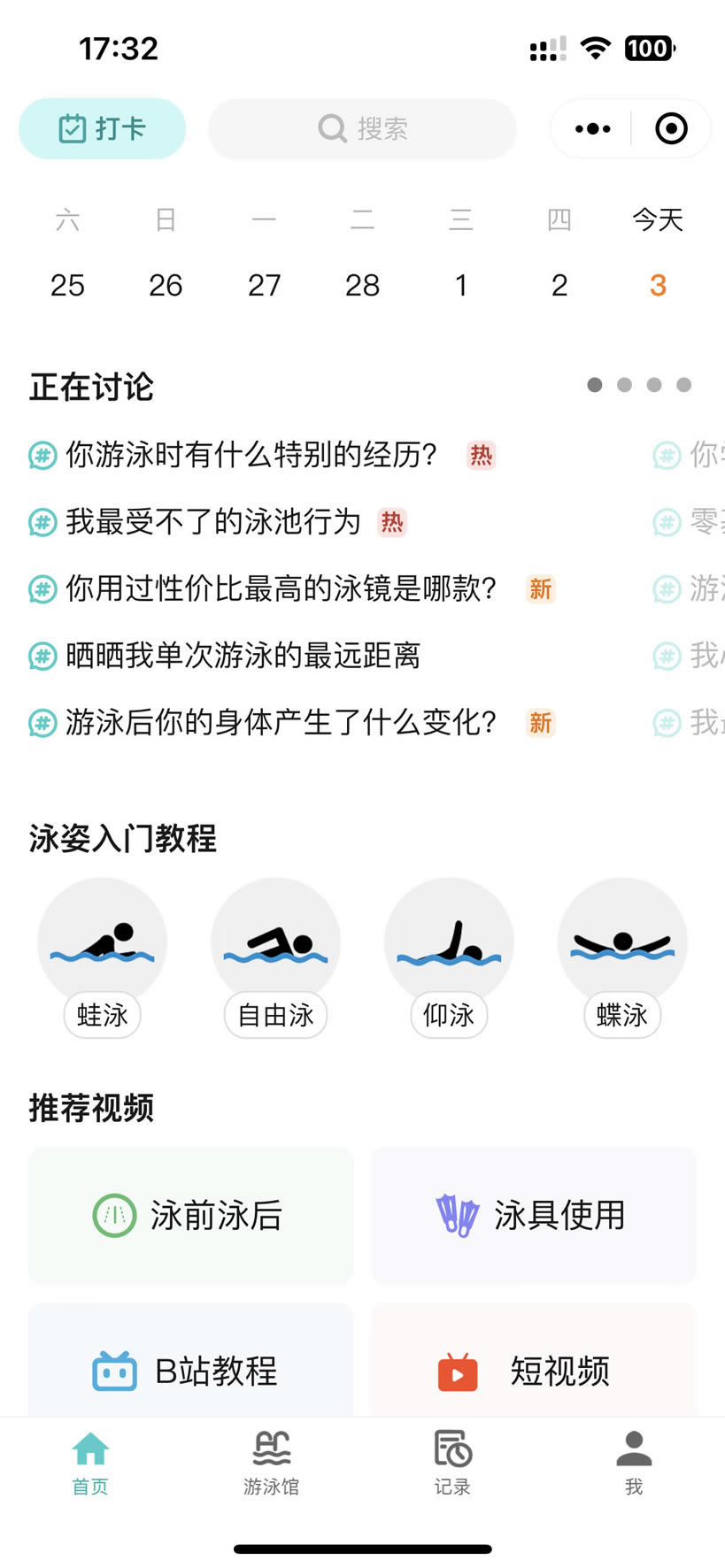This screenshot has width=725, height=1568.
Task: Close the mini program with the circle icon
Action: (671, 129)
